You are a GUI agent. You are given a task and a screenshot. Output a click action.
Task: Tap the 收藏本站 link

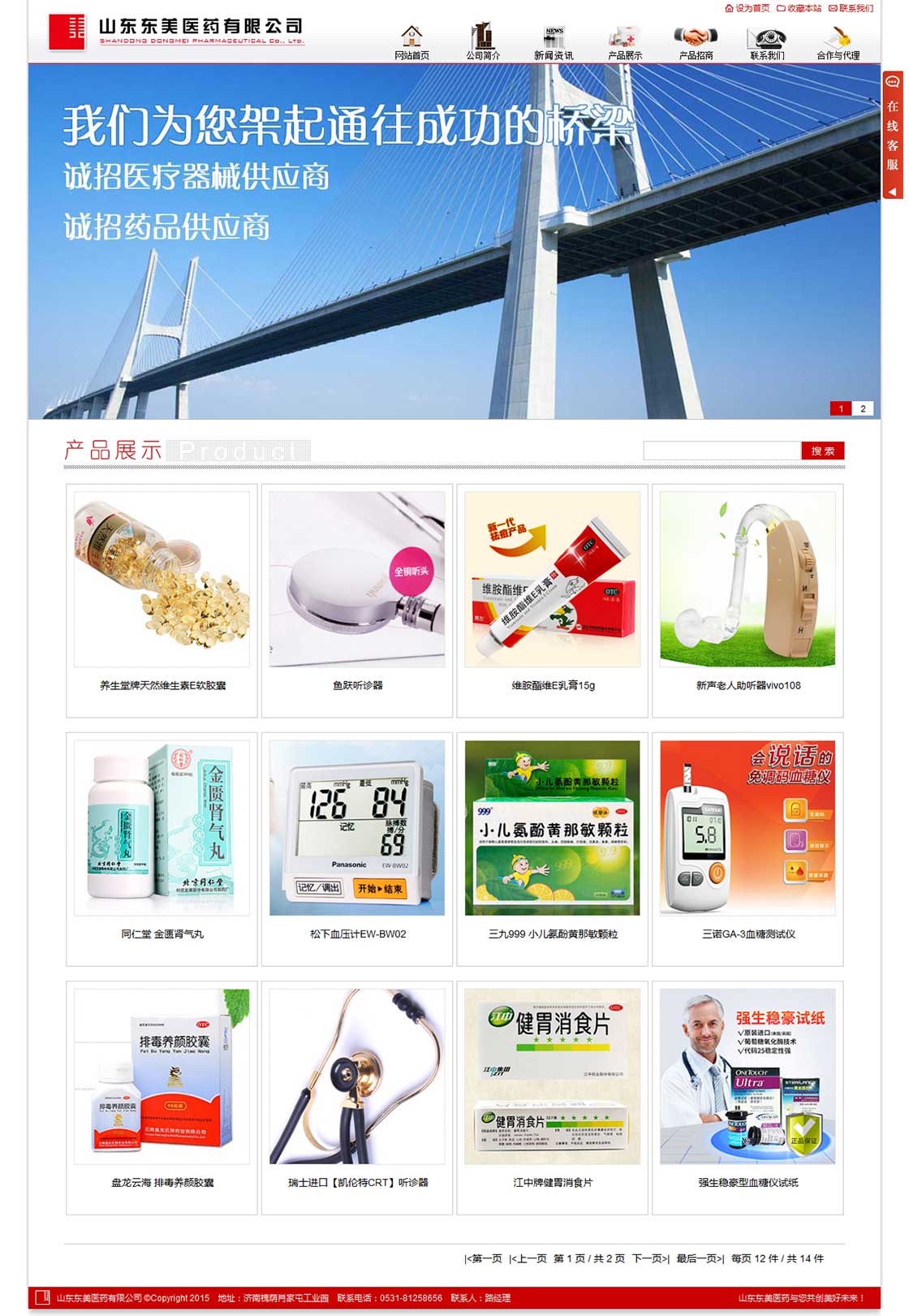click(x=799, y=8)
